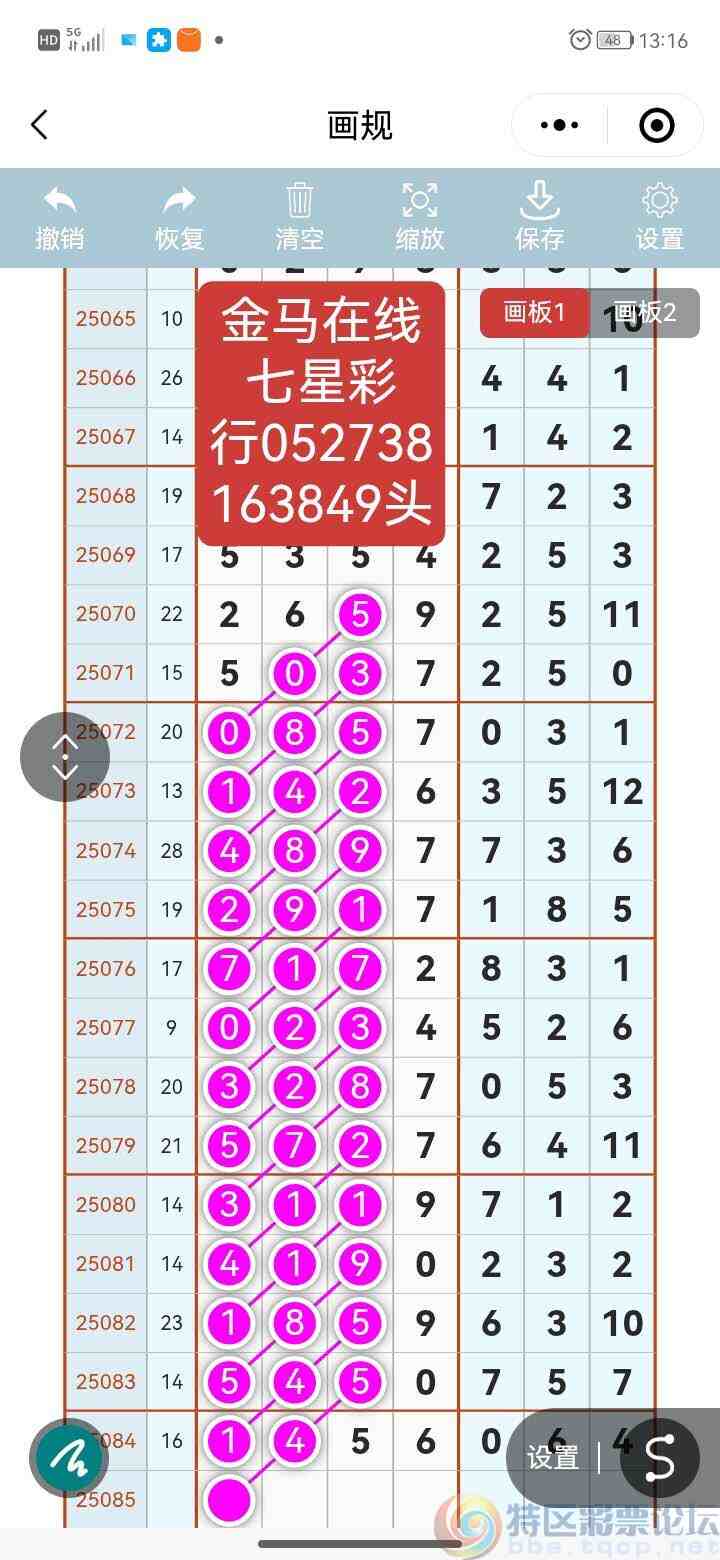Select the circled number 5 in row 25070

pos(360,615)
